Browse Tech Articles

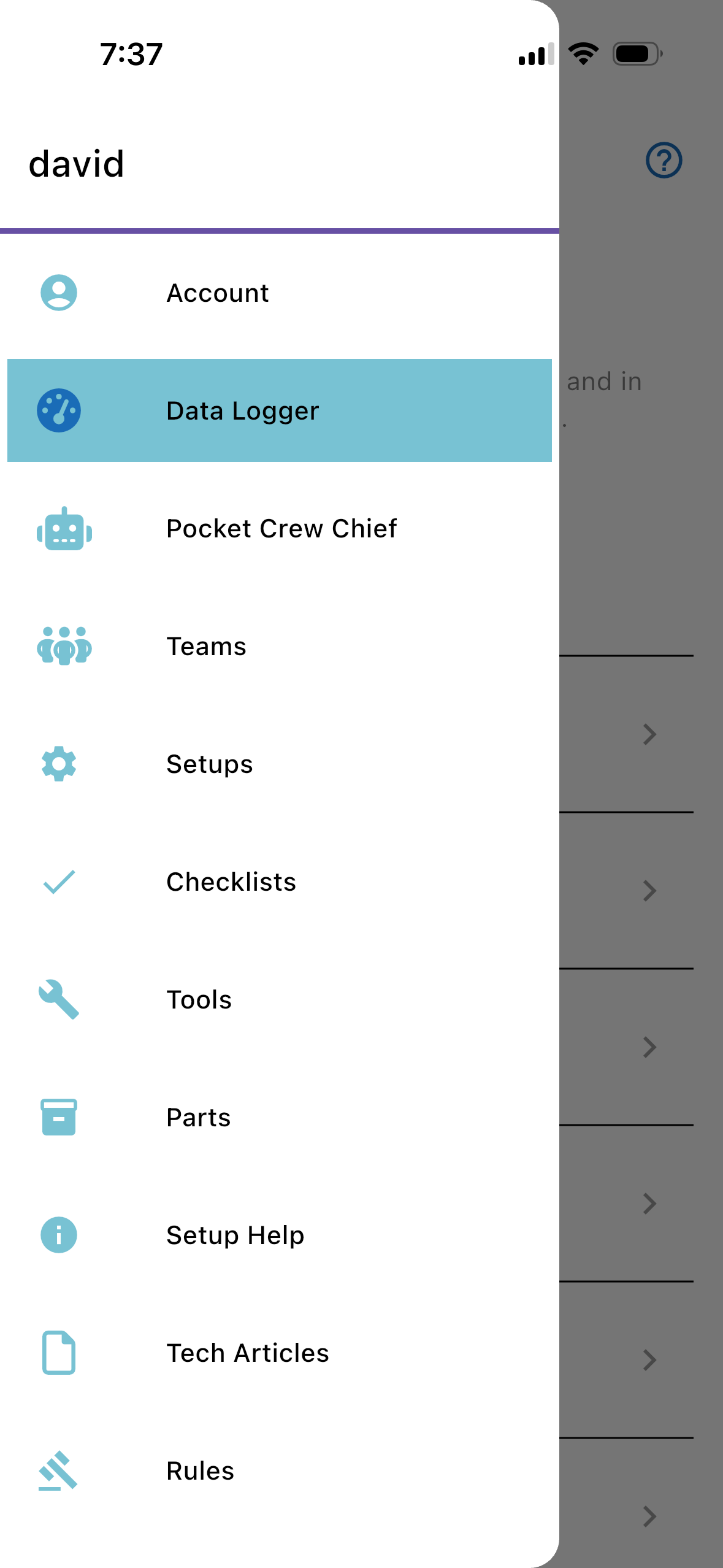point(248,1353)
